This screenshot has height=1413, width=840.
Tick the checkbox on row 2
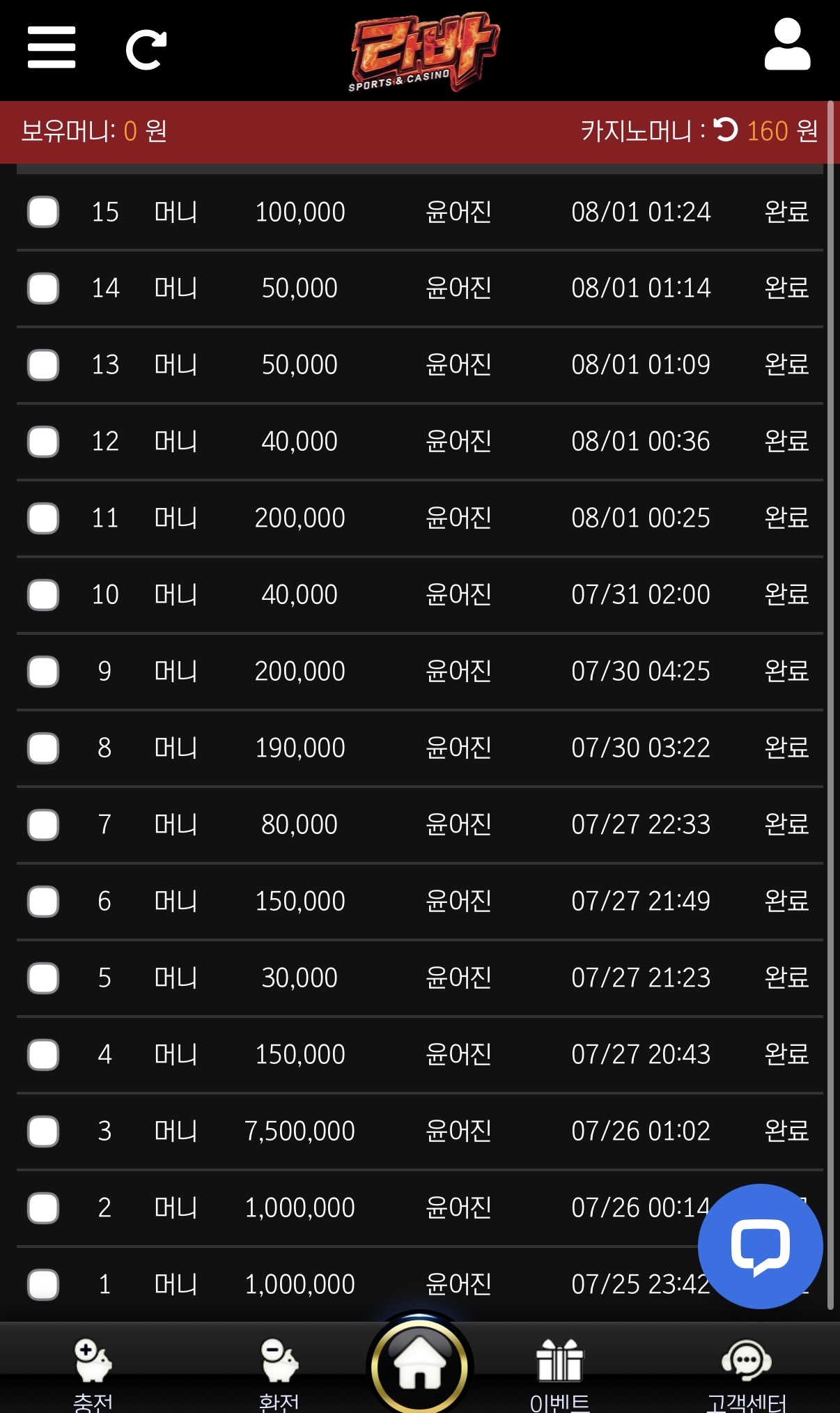pyautogui.click(x=43, y=1208)
